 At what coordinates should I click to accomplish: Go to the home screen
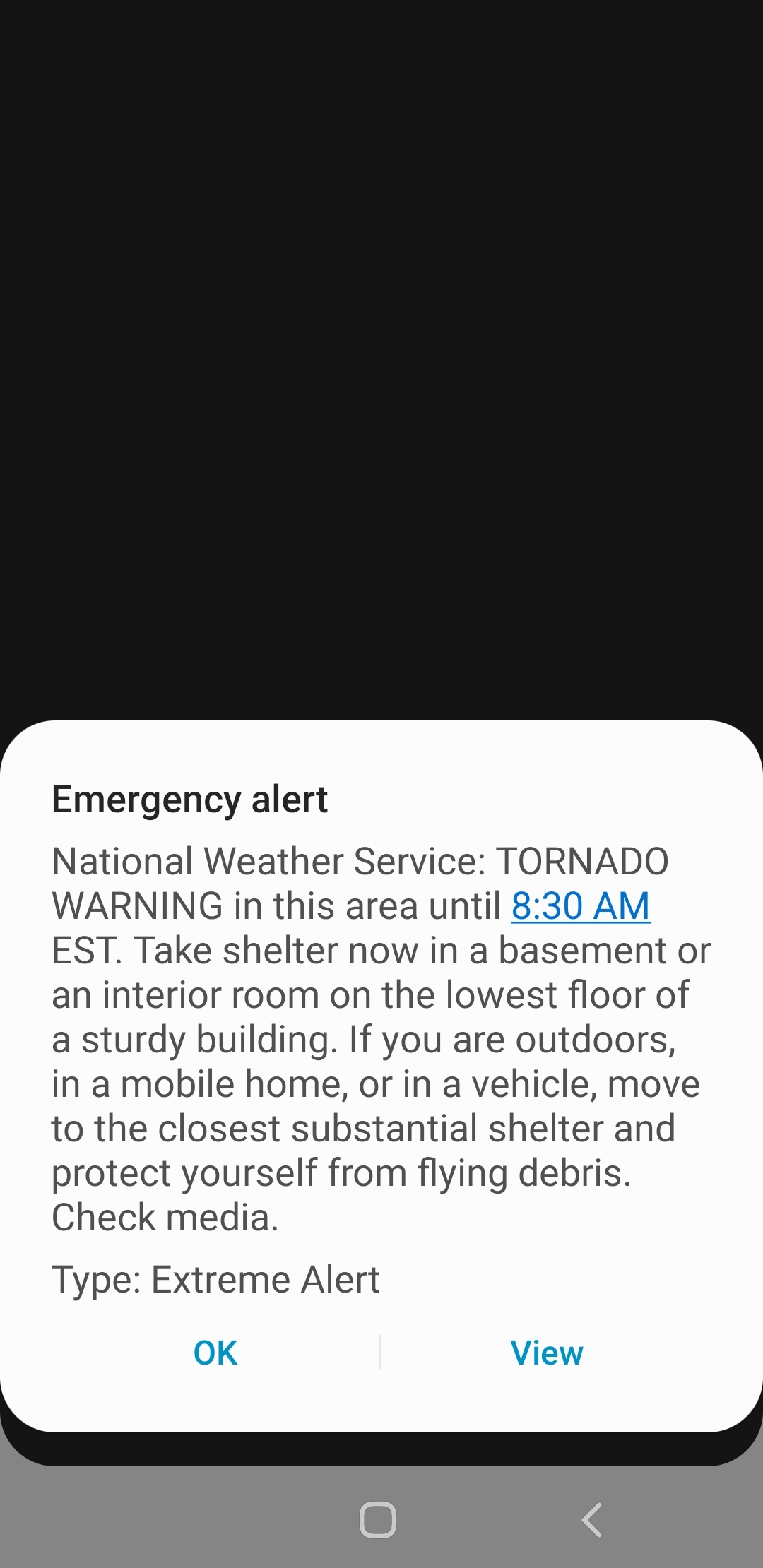(378, 1519)
